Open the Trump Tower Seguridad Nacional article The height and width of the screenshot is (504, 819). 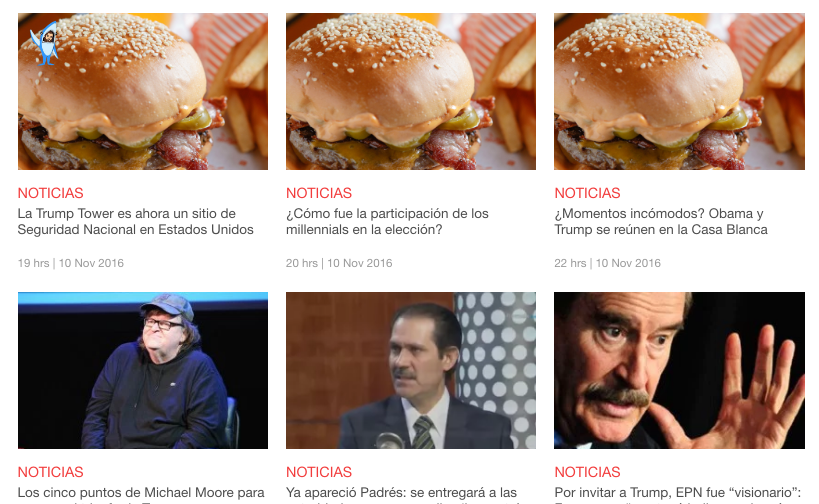tap(136, 221)
